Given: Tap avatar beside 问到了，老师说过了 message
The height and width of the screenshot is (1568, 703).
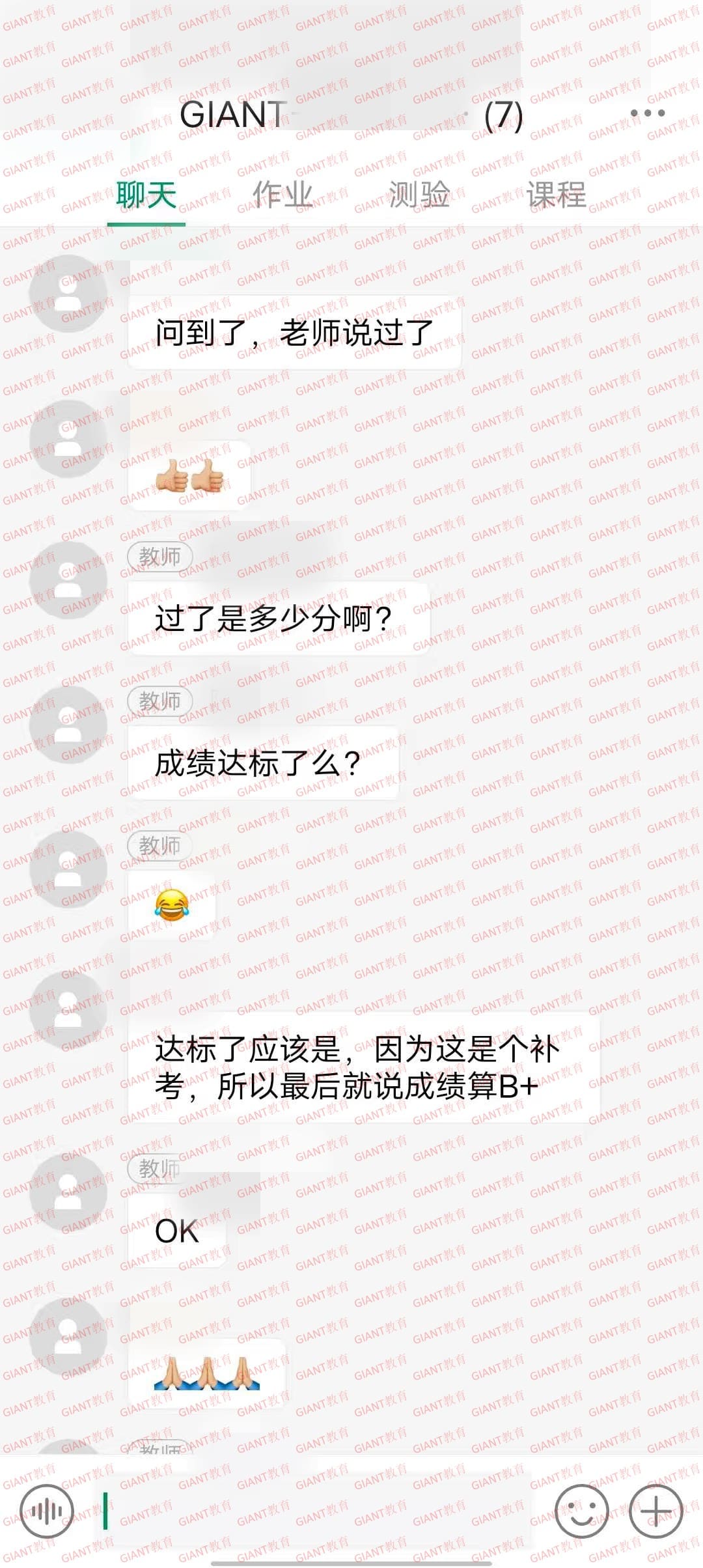Looking at the screenshot, I should pyautogui.click(x=68, y=294).
